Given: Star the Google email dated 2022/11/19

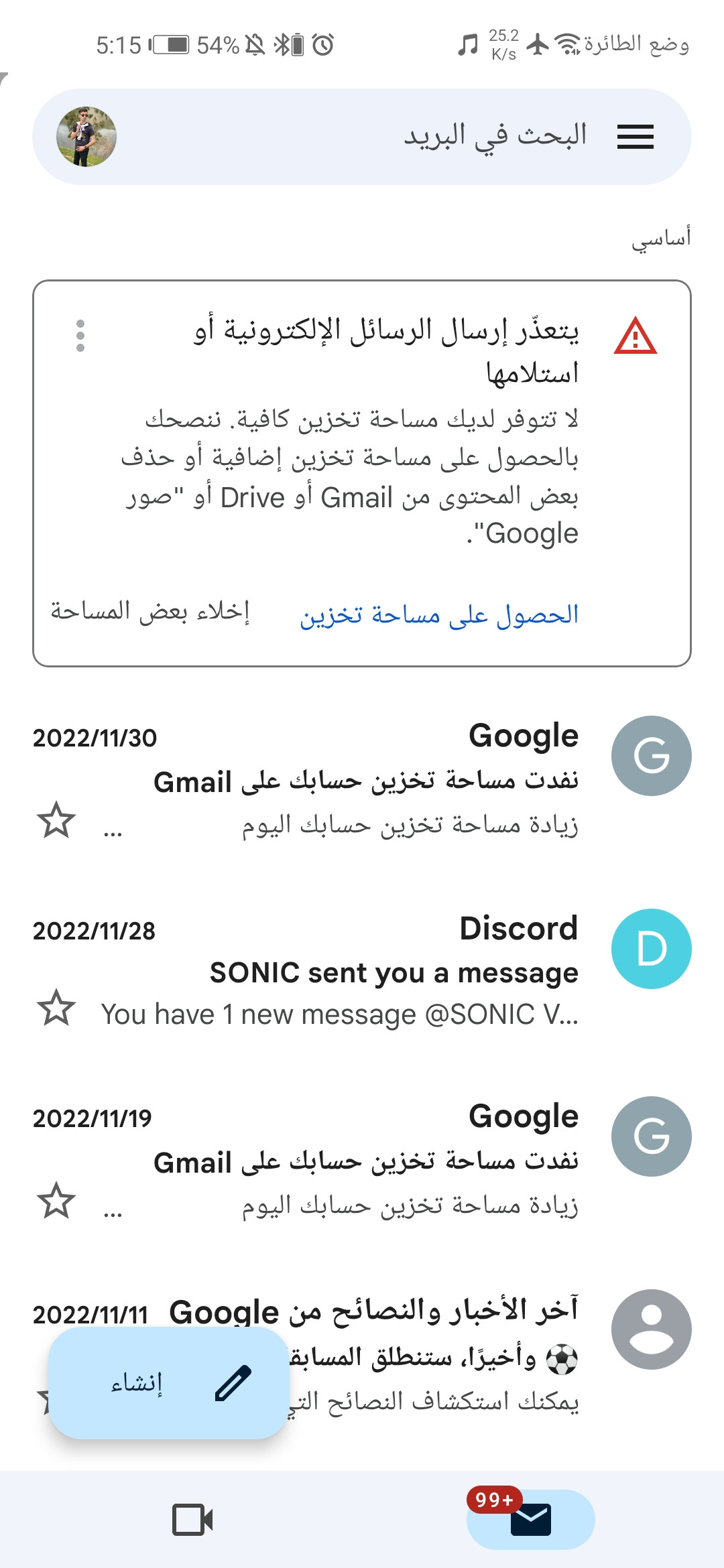Looking at the screenshot, I should pos(56,1200).
